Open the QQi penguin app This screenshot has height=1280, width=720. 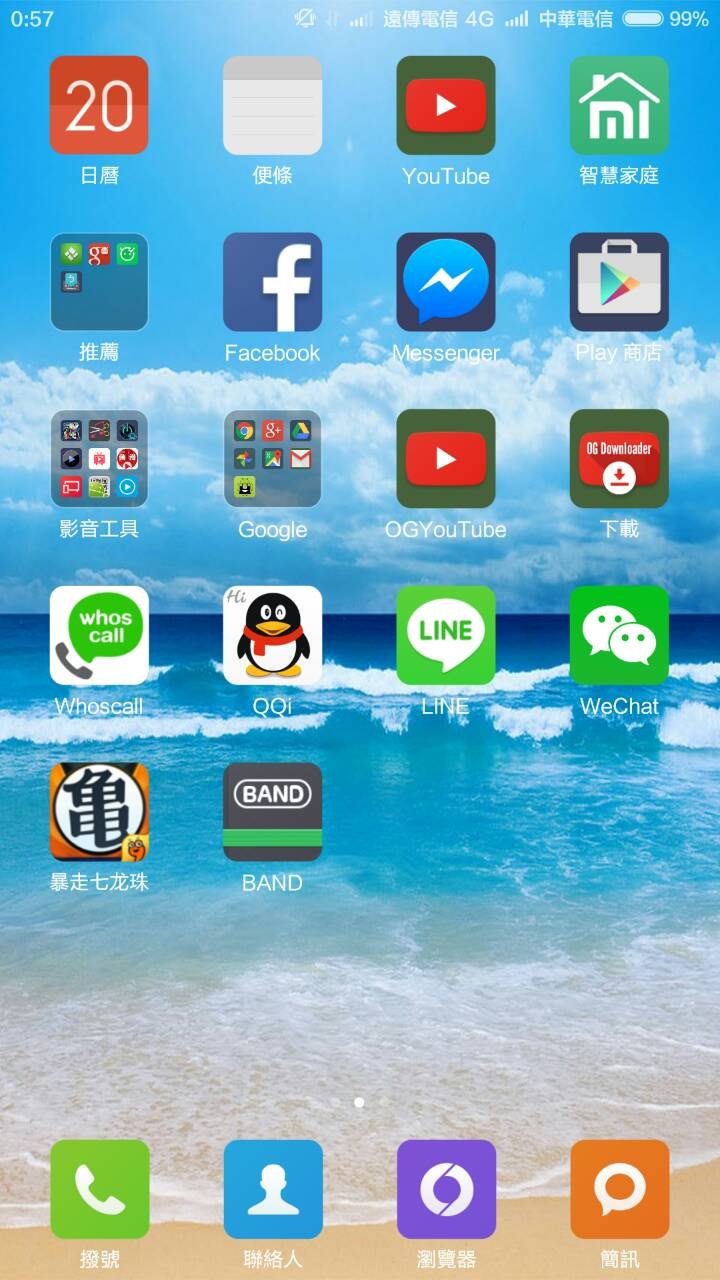click(x=272, y=635)
